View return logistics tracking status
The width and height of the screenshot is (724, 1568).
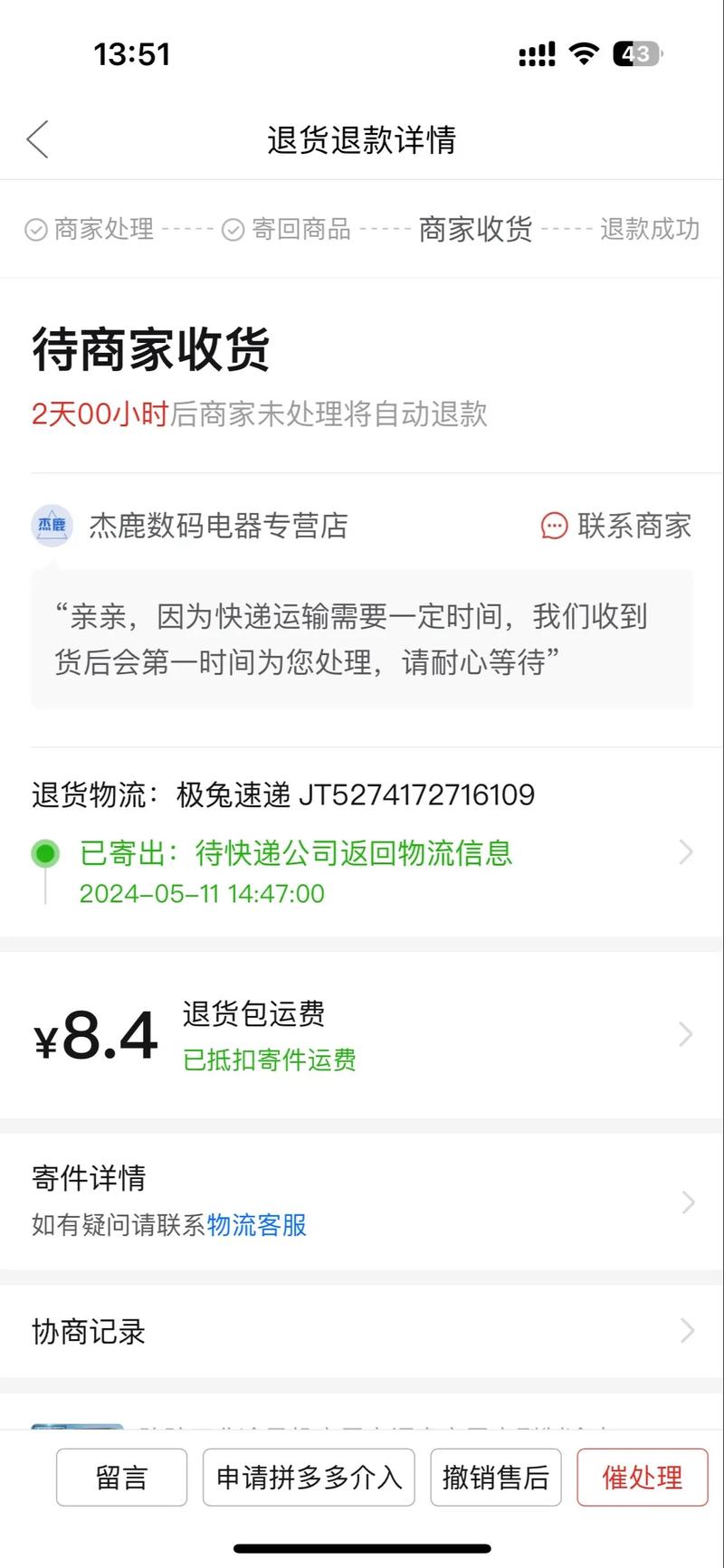click(x=362, y=870)
